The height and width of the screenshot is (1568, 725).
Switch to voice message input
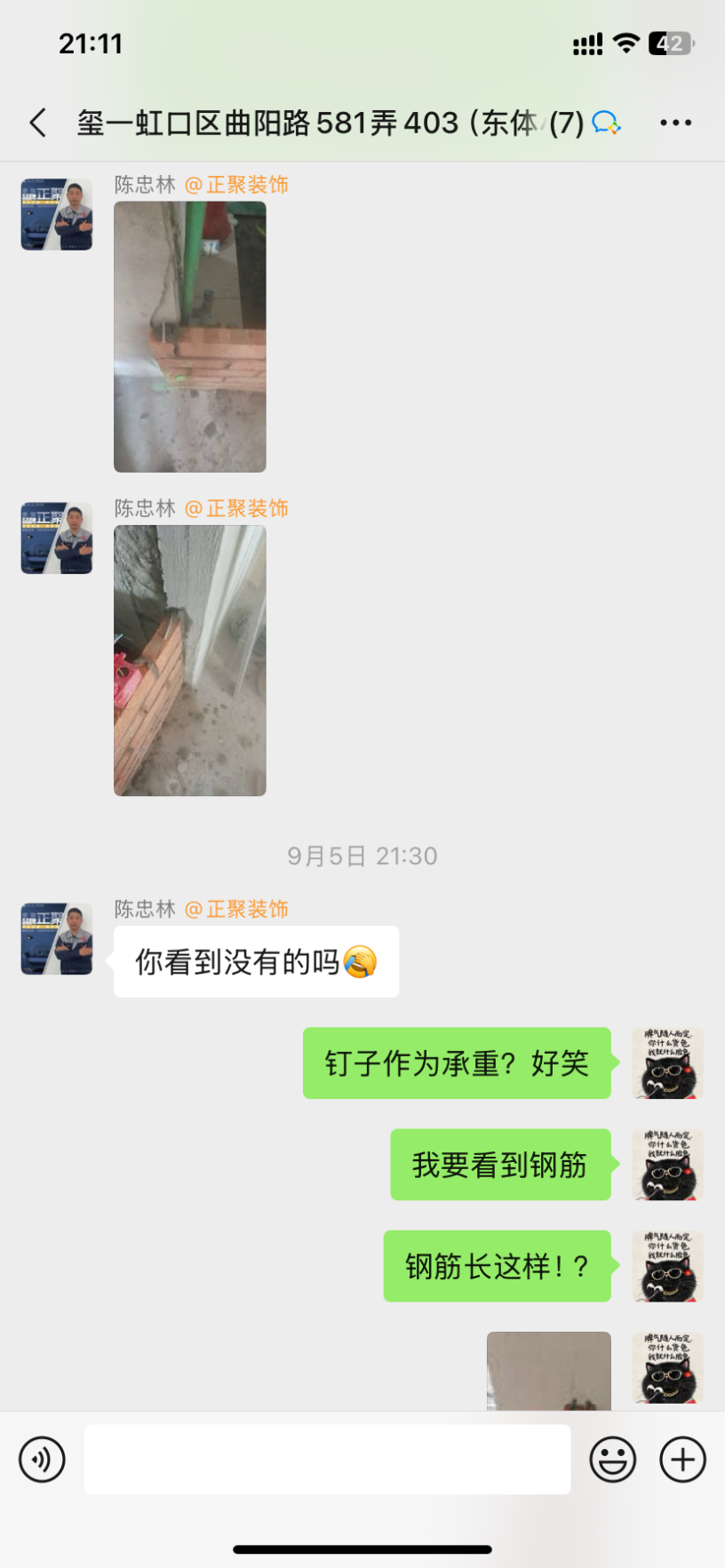(42, 1460)
